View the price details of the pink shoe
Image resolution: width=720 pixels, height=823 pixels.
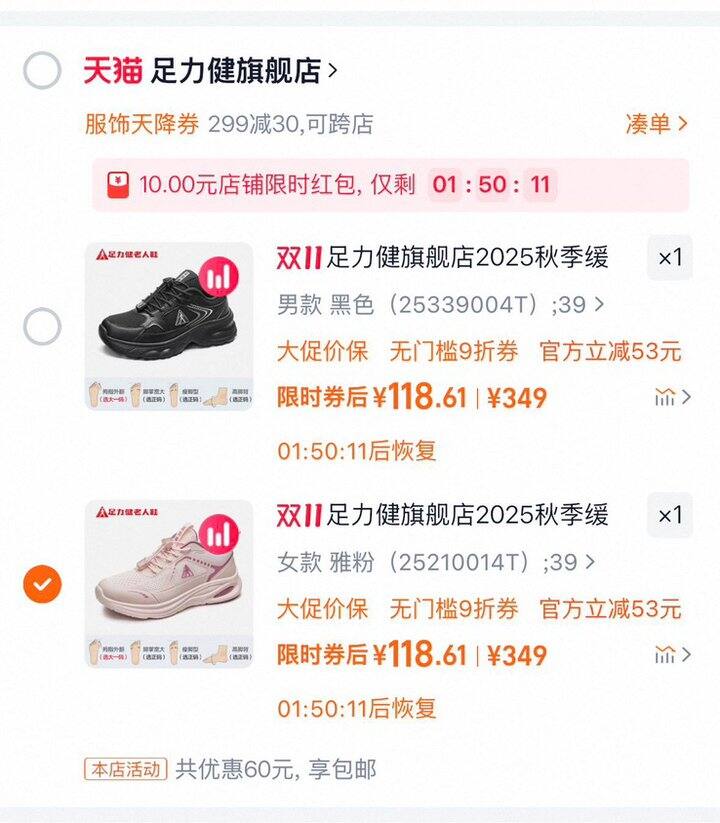coord(672,656)
